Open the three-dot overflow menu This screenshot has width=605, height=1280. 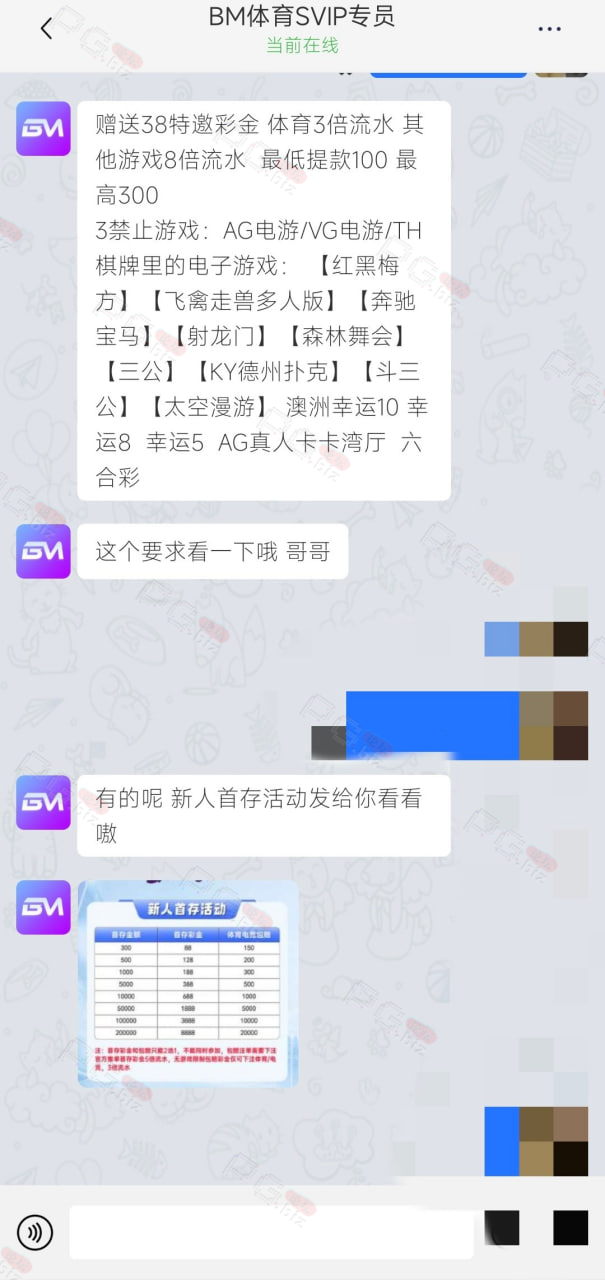[x=549, y=29]
